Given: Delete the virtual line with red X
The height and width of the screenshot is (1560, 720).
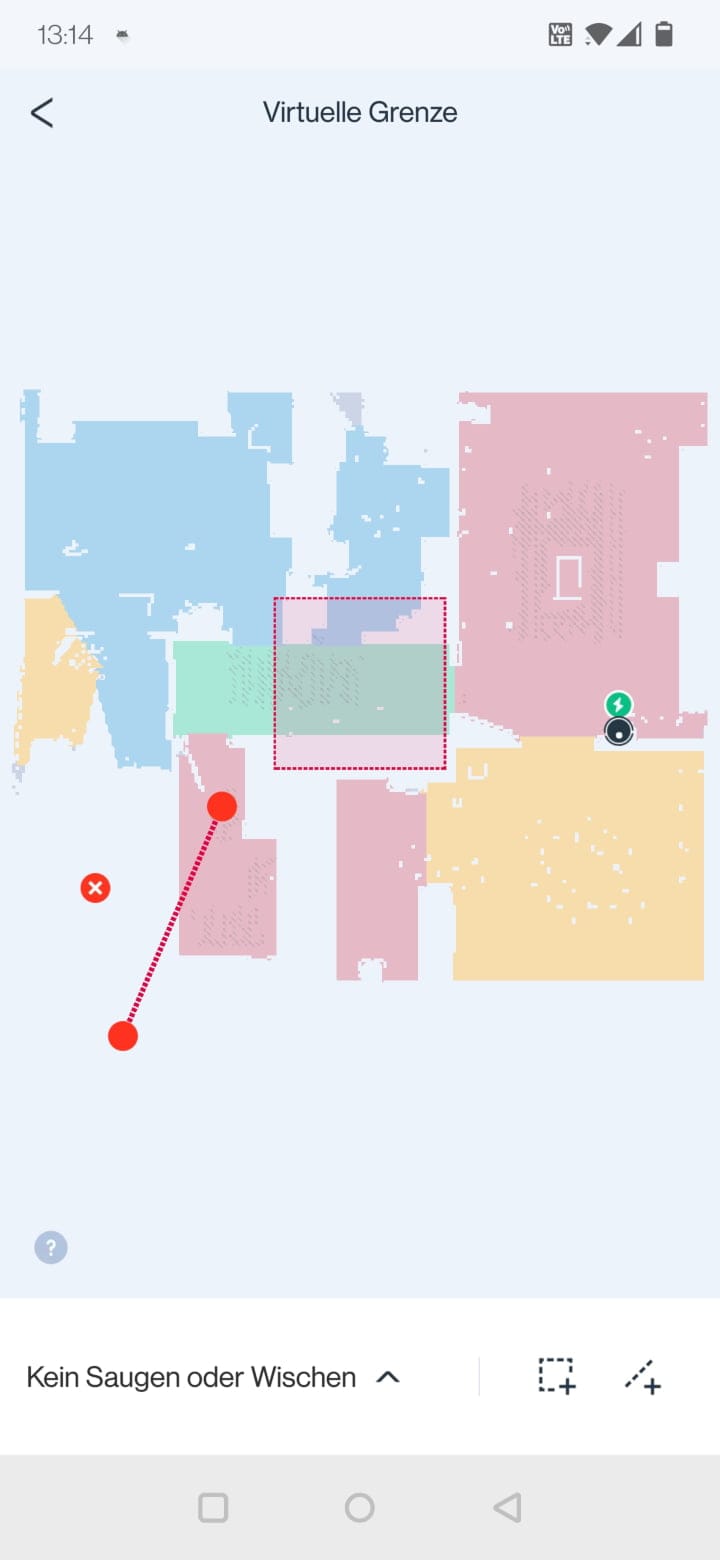Looking at the screenshot, I should (x=95, y=888).
